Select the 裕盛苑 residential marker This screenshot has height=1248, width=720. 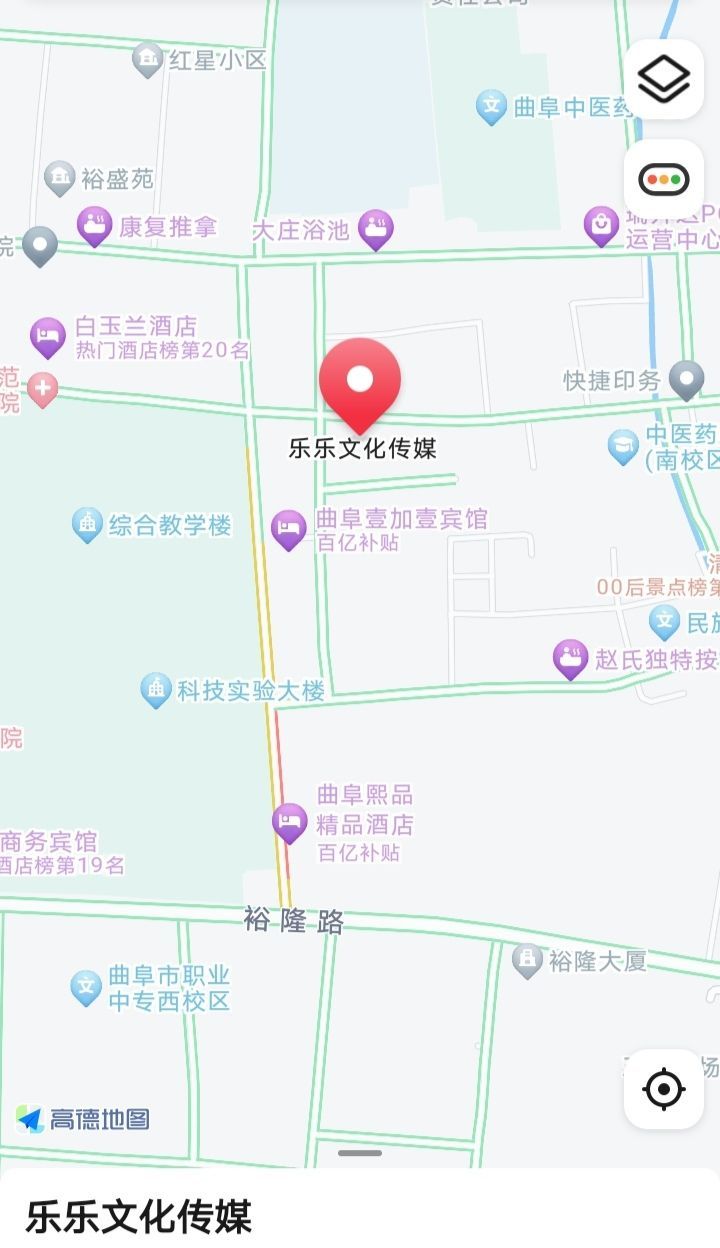(x=60, y=178)
